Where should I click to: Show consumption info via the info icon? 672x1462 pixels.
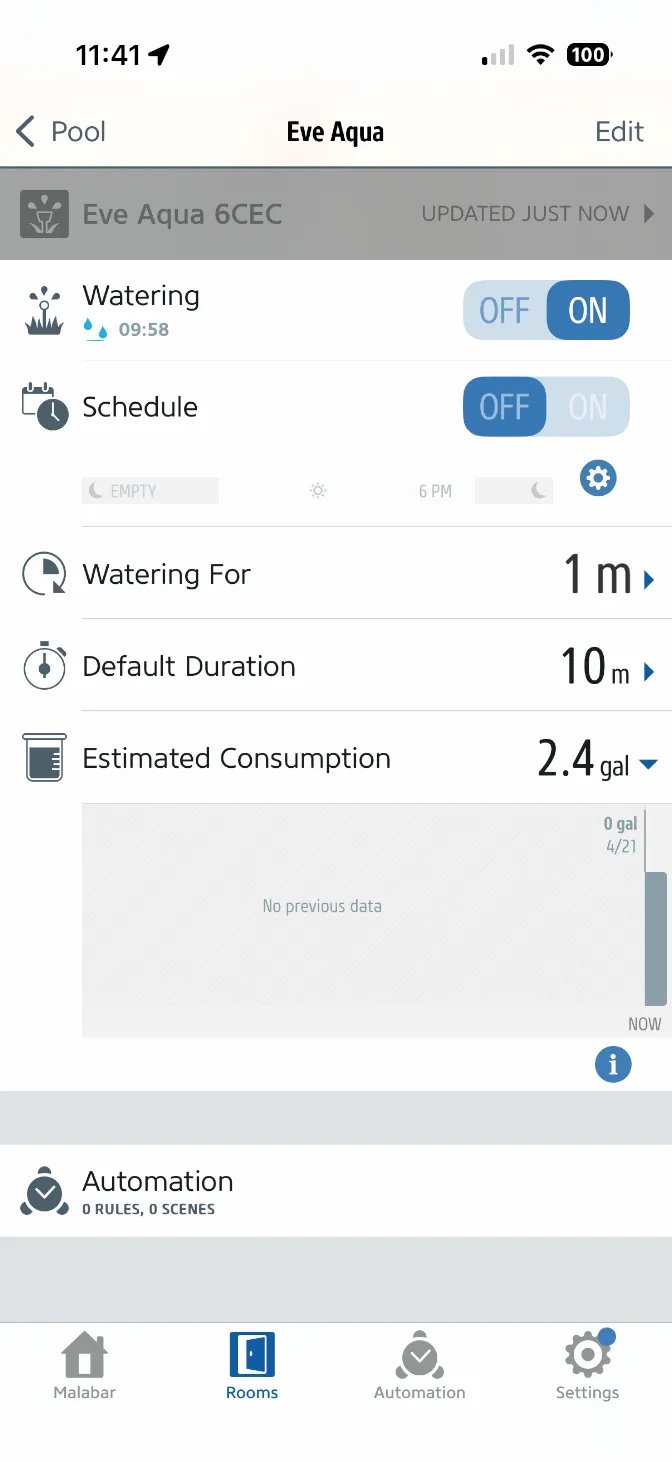coord(613,1064)
